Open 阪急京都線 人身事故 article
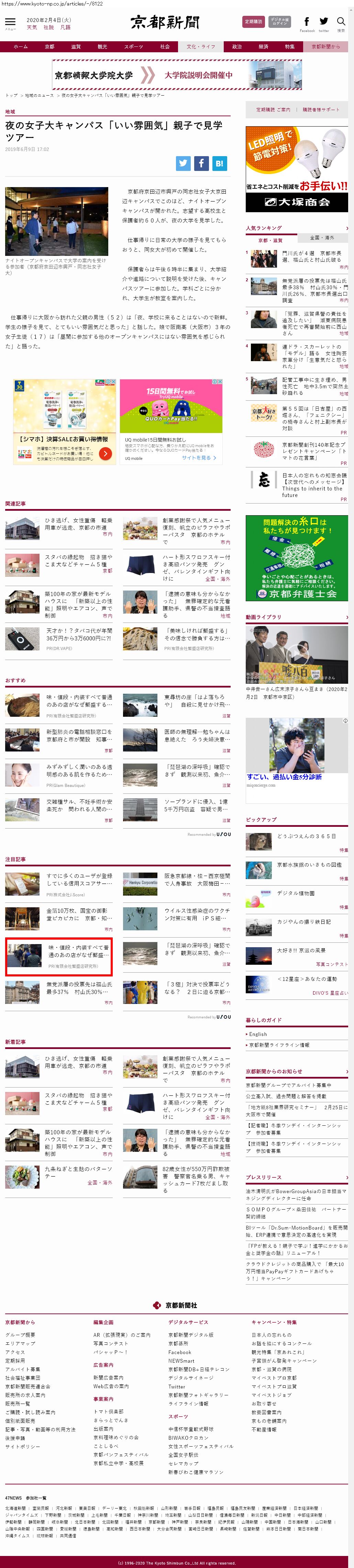 197,879
